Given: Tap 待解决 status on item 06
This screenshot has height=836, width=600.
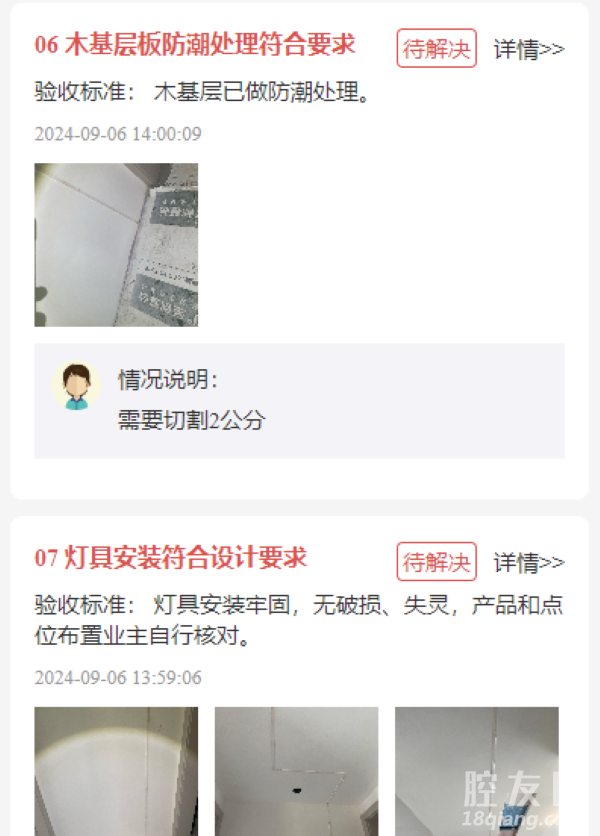Looking at the screenshot, I should click(437, 48).
